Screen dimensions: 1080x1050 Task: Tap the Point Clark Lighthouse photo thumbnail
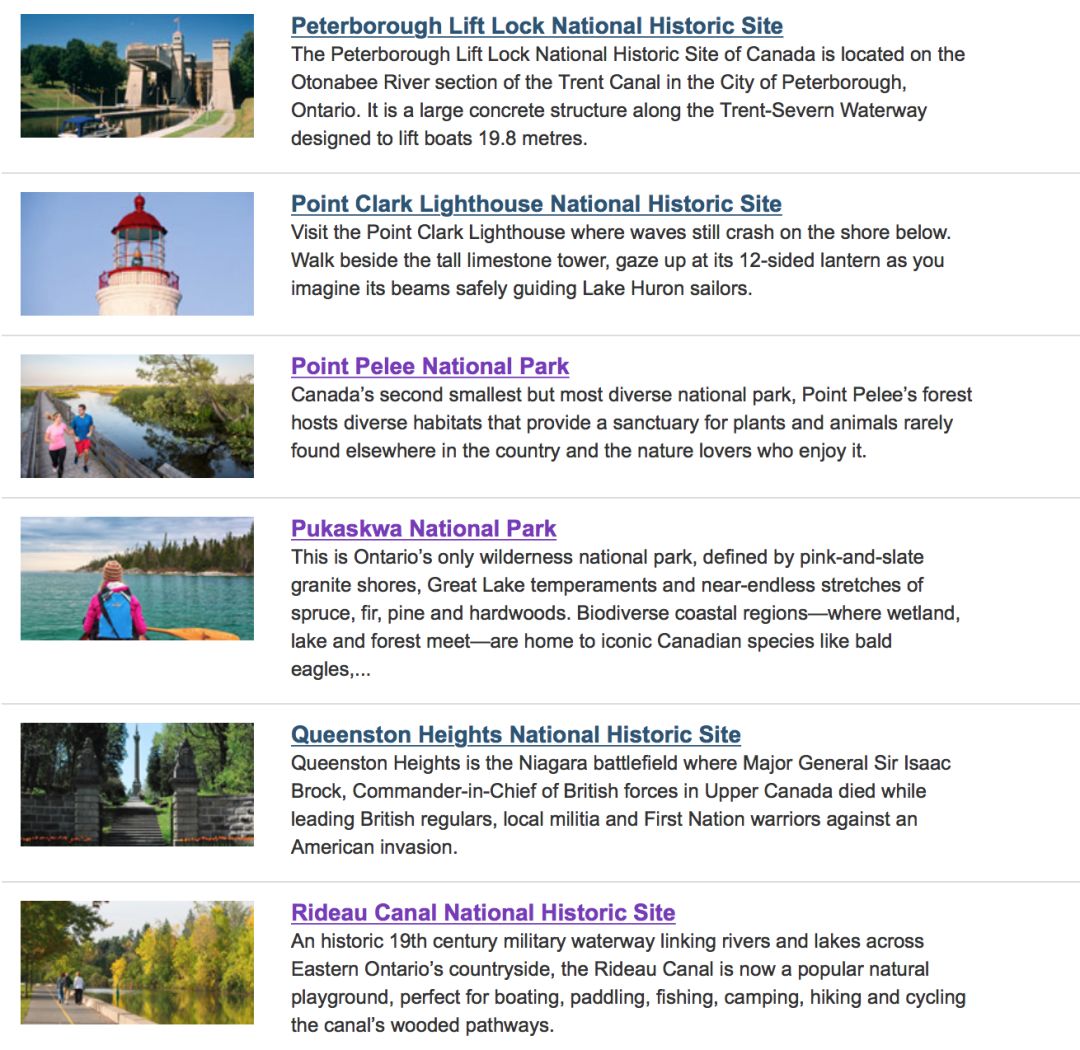[x=137, y=254]
